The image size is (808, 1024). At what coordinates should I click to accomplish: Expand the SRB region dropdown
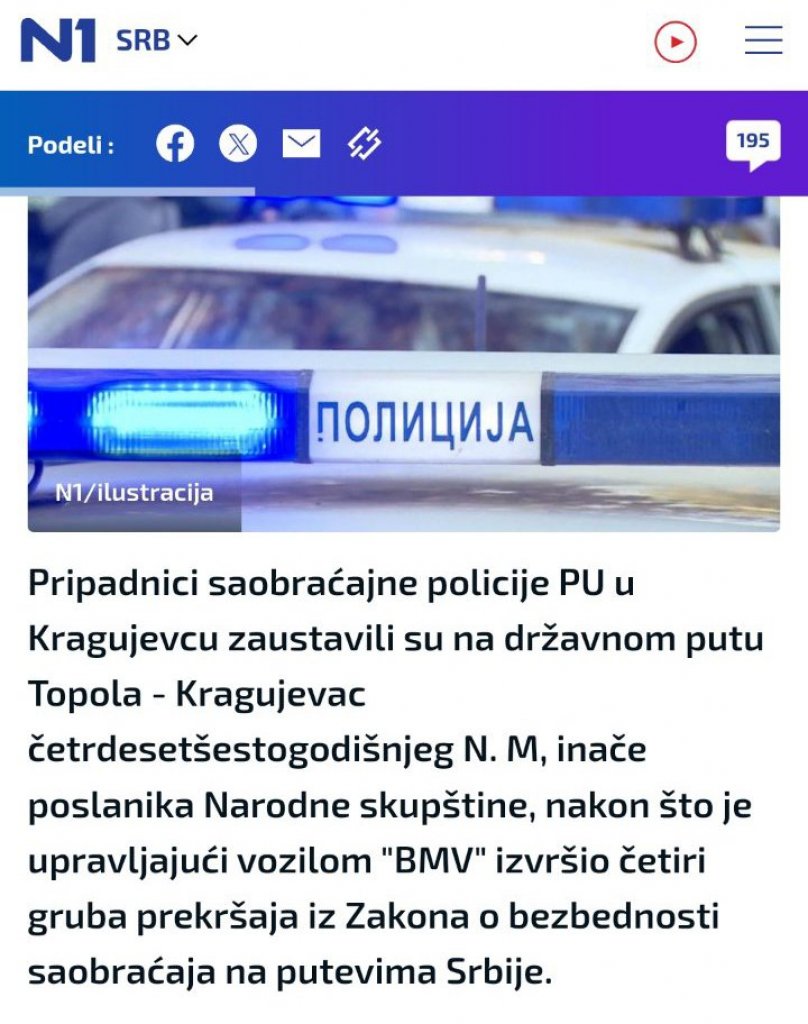(157, 41)
